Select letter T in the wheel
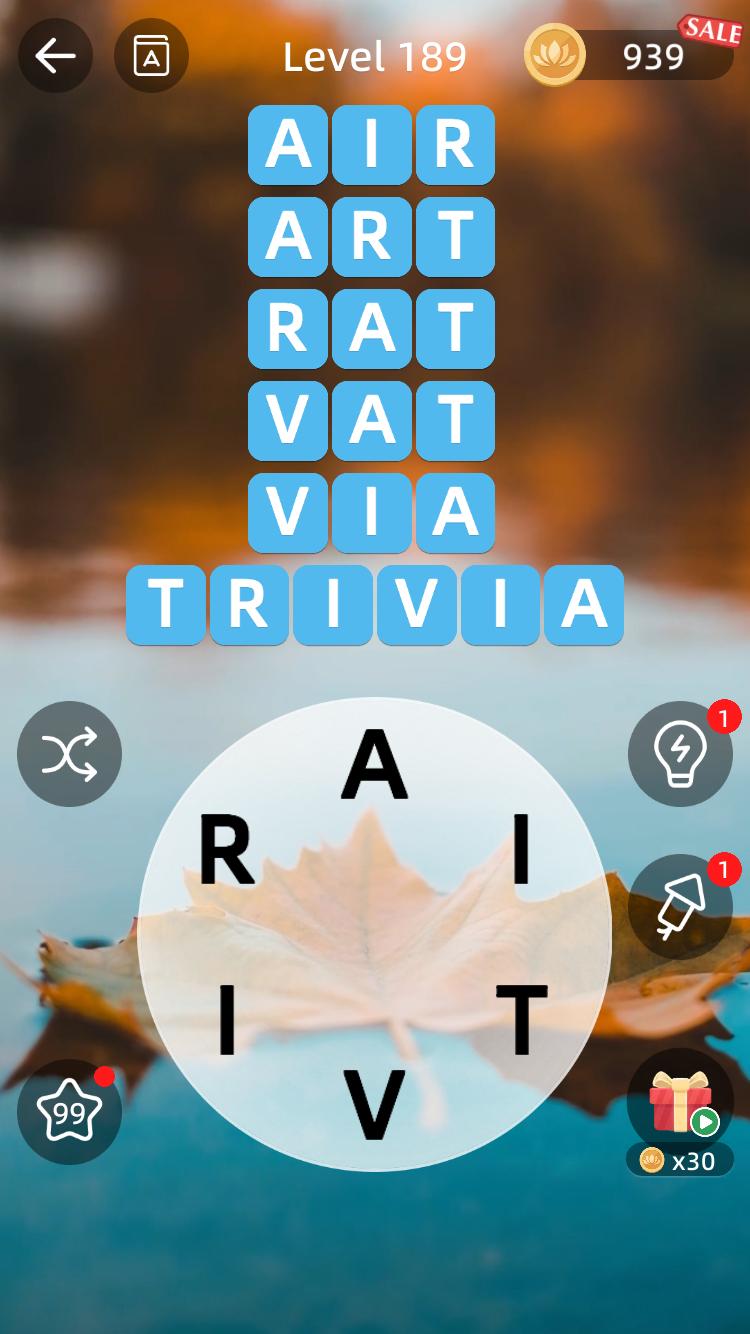This screenshot has width=750, height=1334. point(521,1020)
